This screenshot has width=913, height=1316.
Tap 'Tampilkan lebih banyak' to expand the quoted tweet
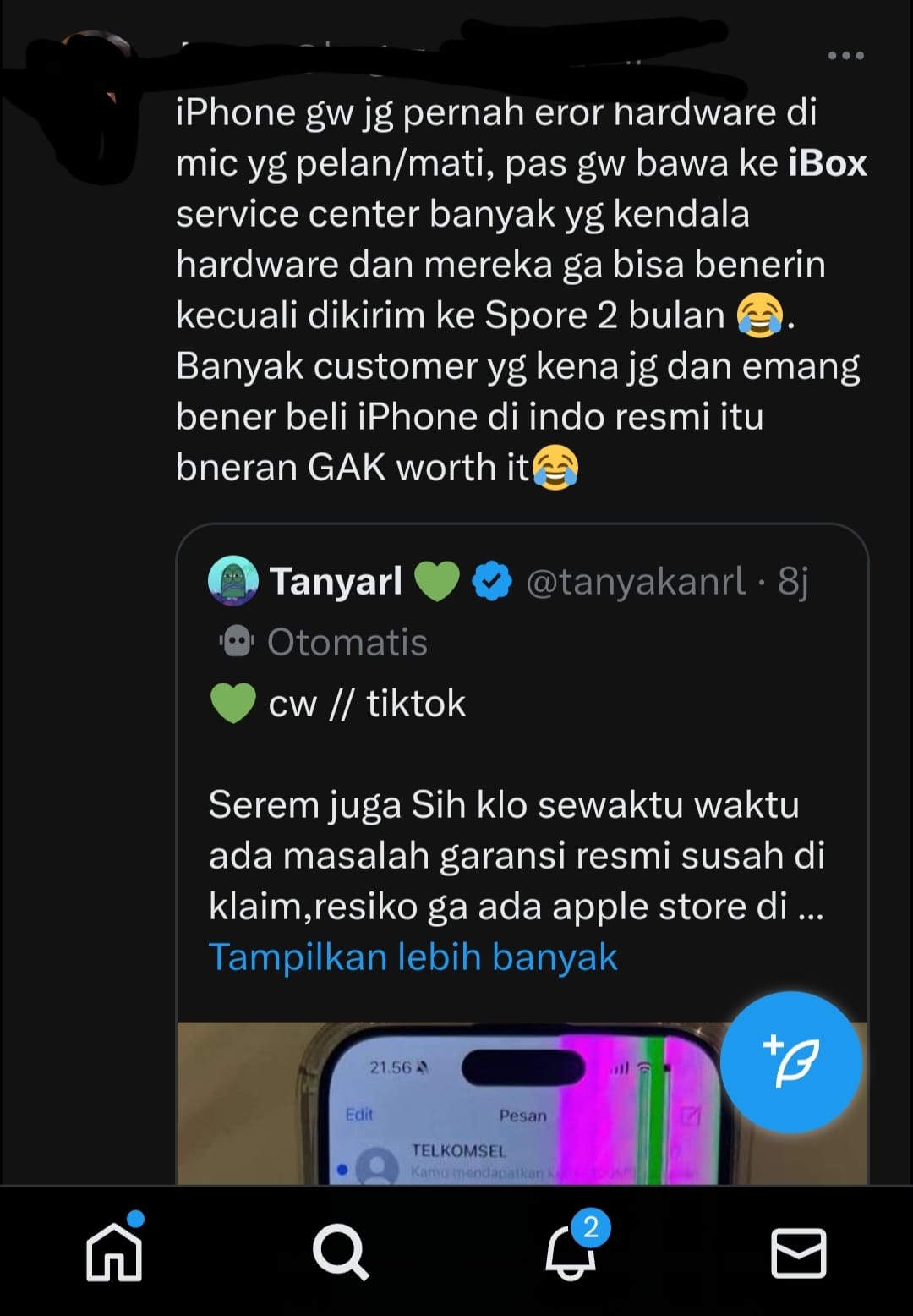[x=413, y=957]
